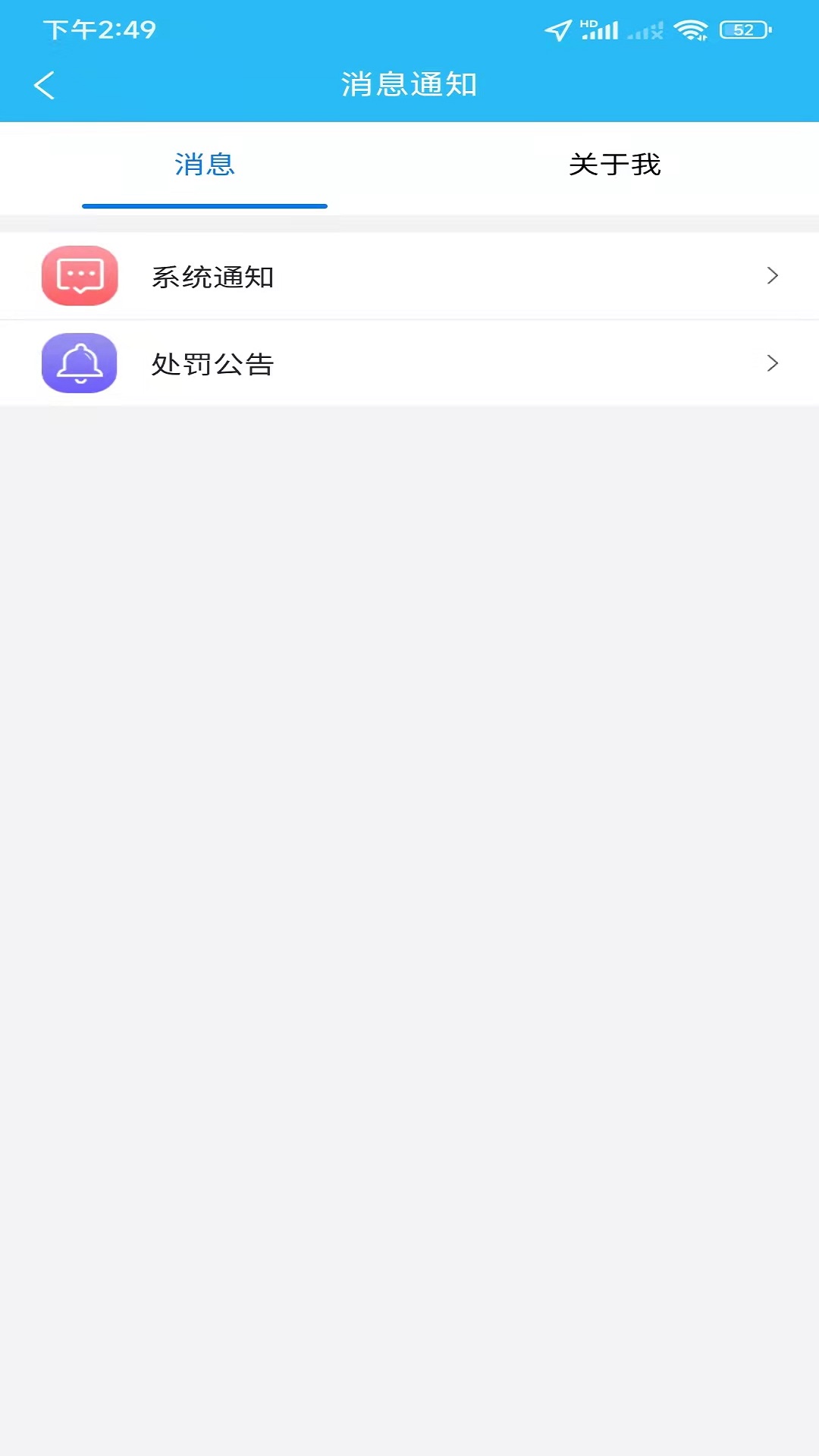This screenshot has width=819, height=1456.
Task: Expand the 处罚公告 entry via its chevron
Action: click(772, 363)
